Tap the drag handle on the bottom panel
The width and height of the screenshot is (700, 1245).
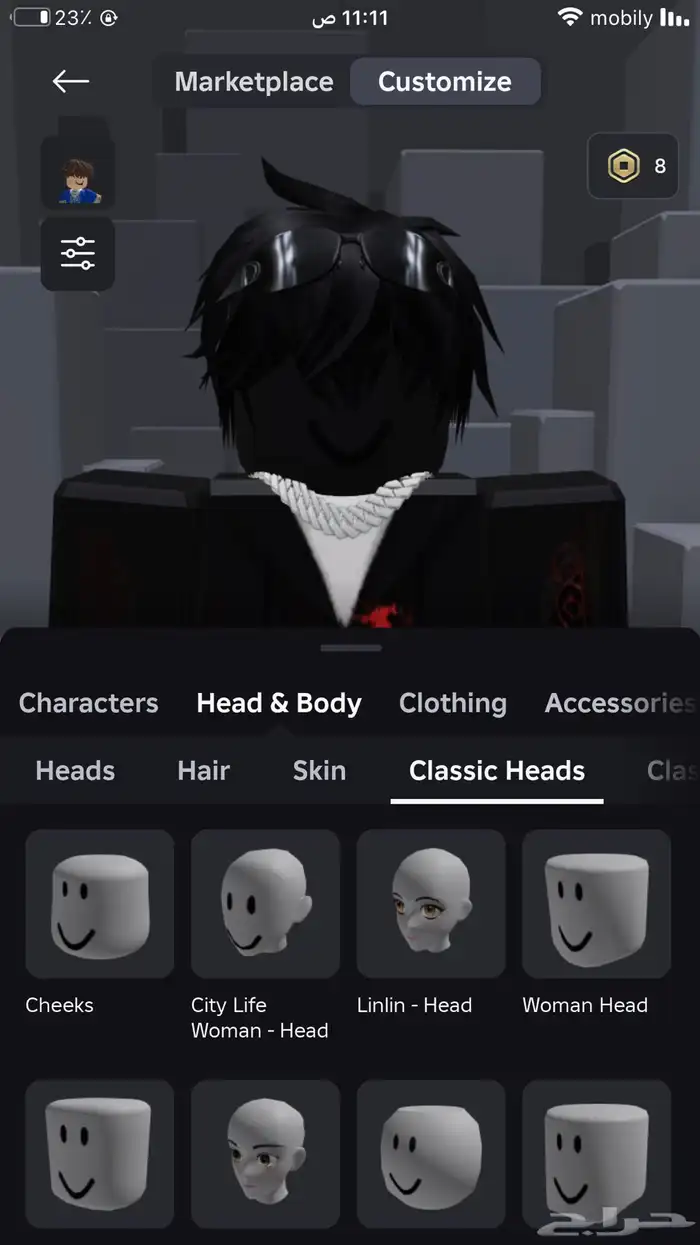350,648
